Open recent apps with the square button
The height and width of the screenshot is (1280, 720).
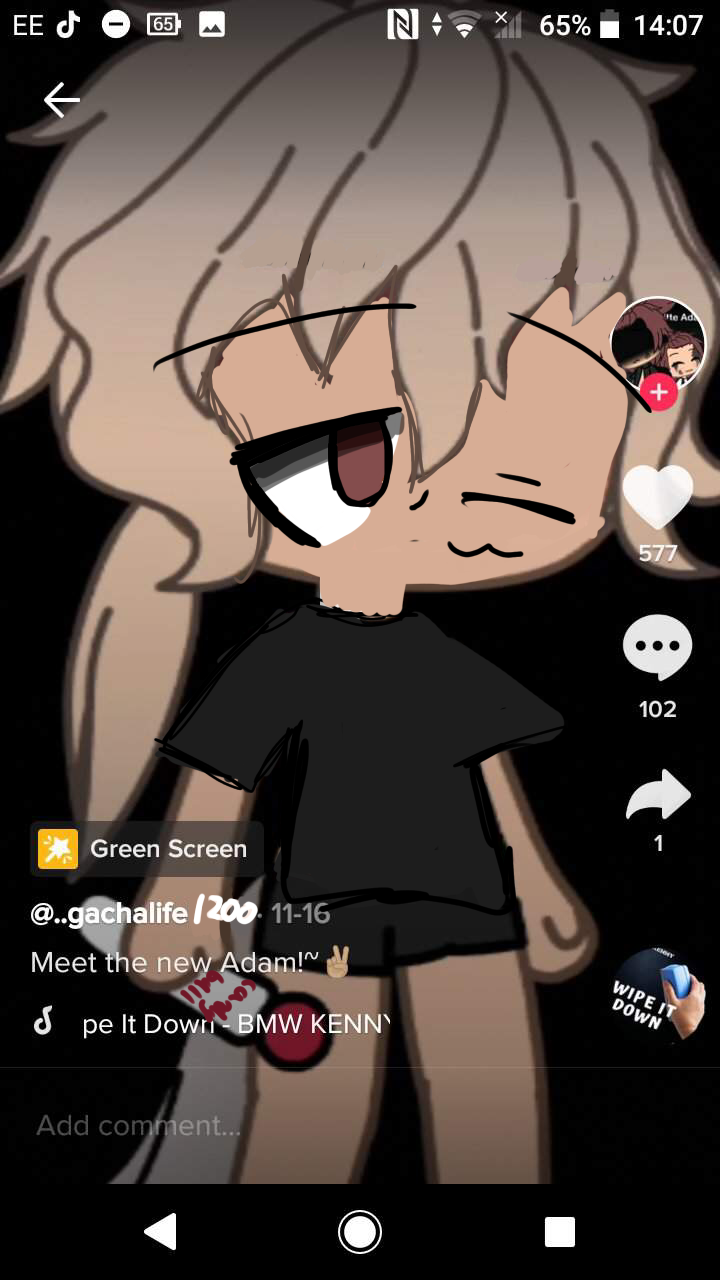point(557,1232)
